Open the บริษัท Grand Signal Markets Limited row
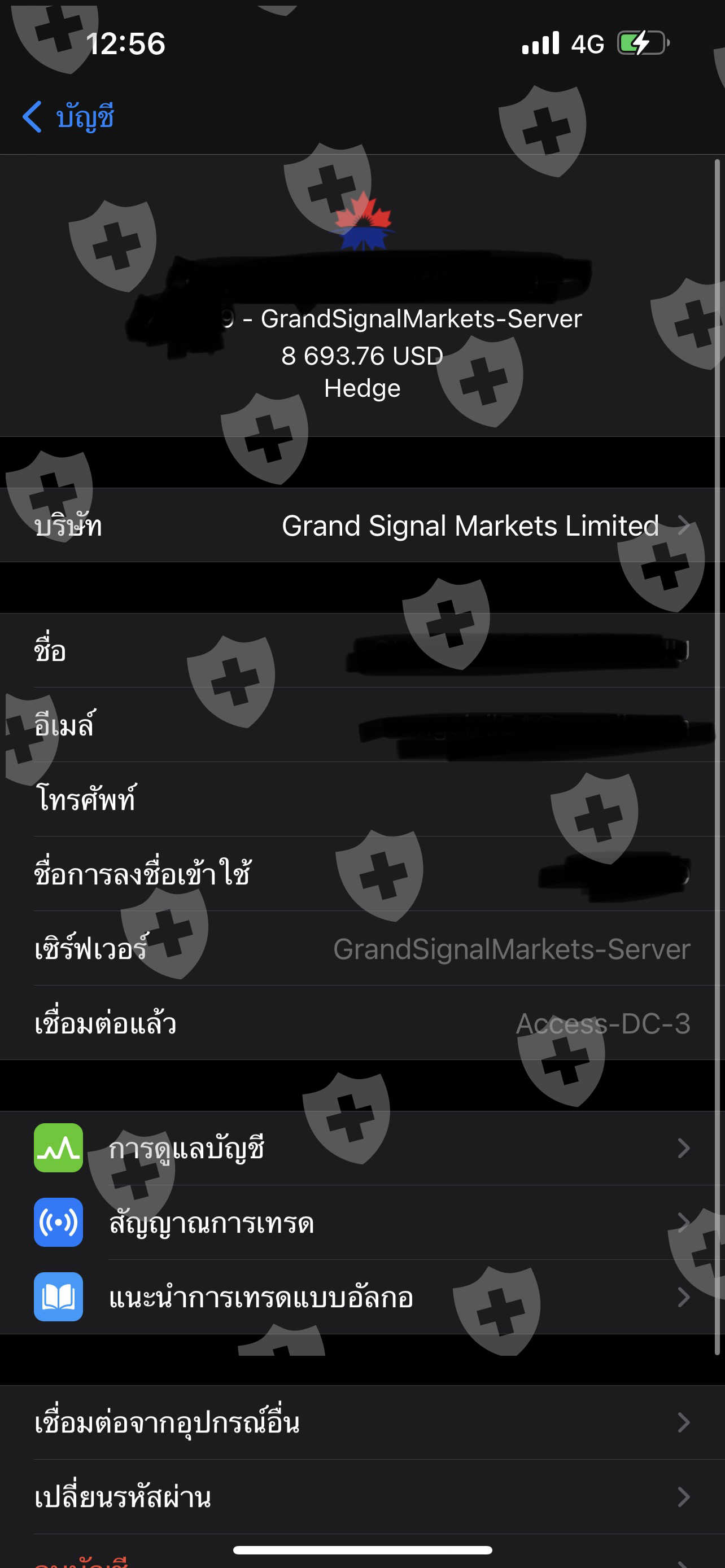The height and width of the screenshot is (1568, 725). [362, 525]
